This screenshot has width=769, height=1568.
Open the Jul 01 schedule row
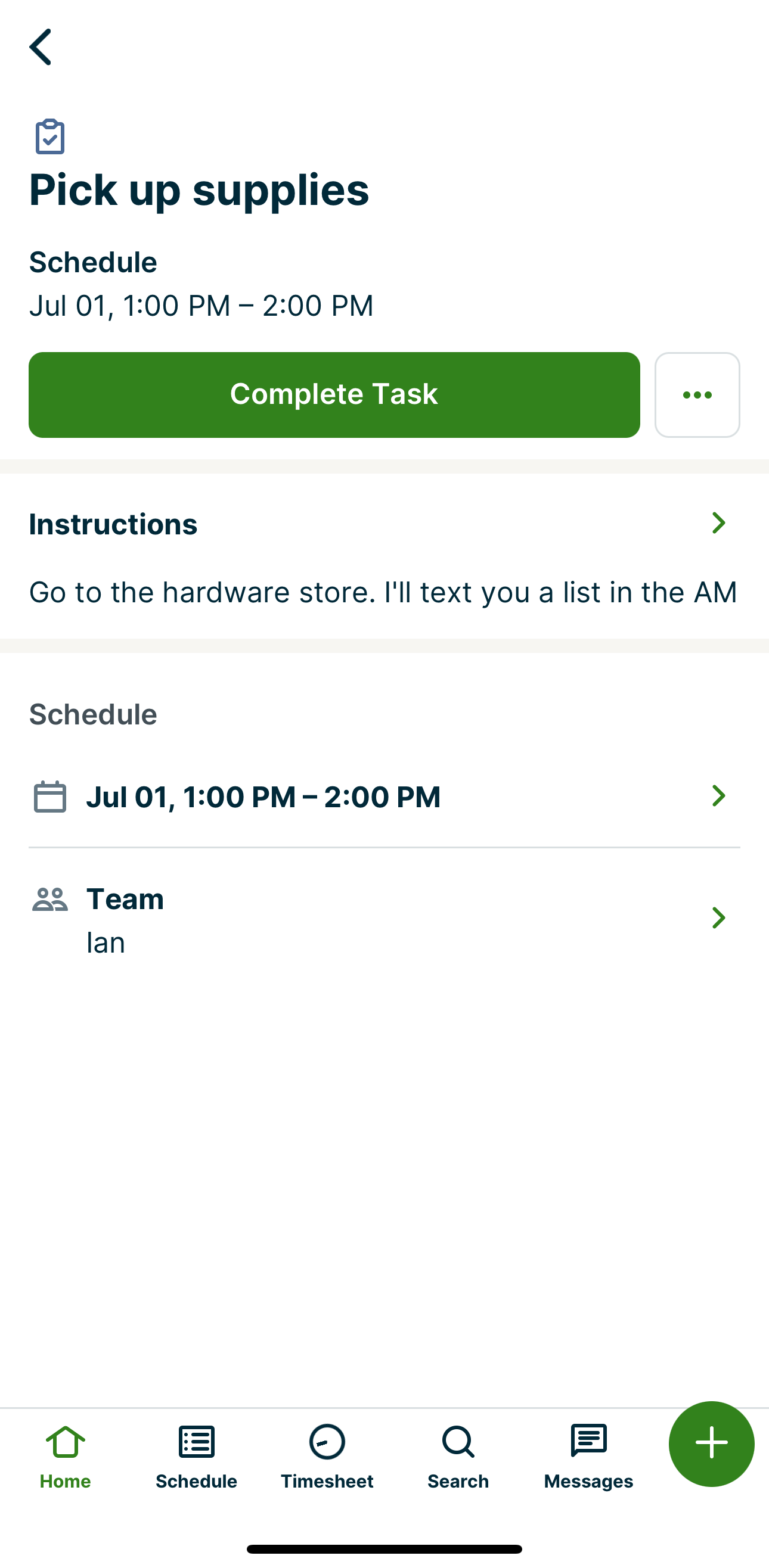(x=383, y=796)
